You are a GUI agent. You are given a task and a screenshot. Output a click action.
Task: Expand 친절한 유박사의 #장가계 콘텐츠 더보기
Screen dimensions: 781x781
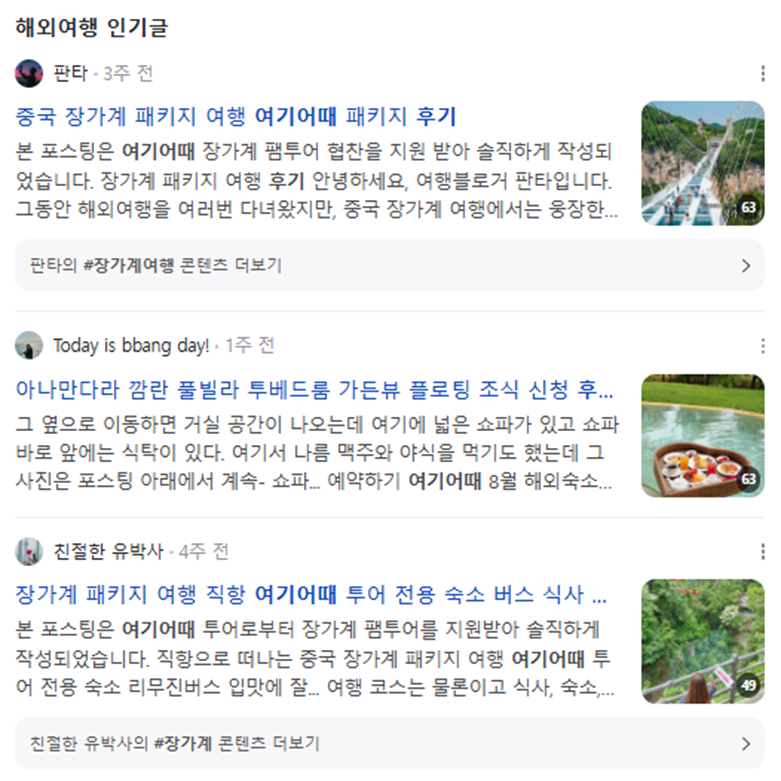[389, 744]
